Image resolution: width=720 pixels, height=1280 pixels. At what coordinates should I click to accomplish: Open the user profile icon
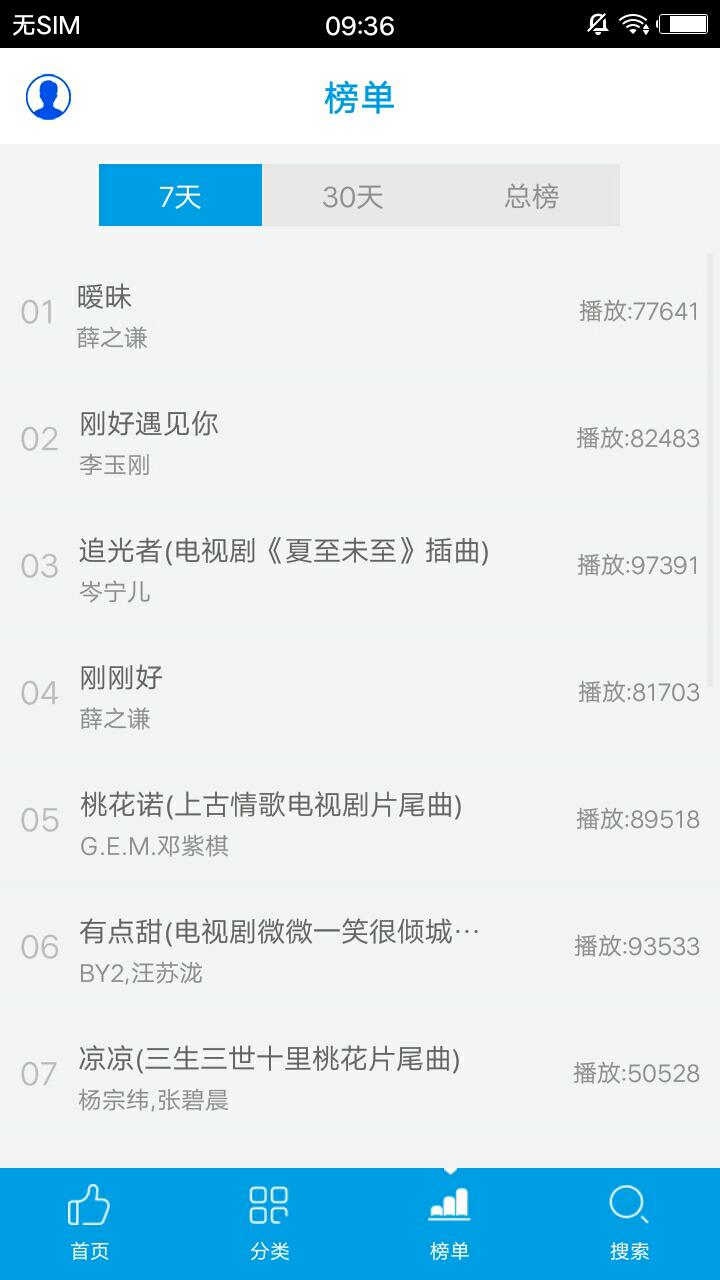click(48, 97)
